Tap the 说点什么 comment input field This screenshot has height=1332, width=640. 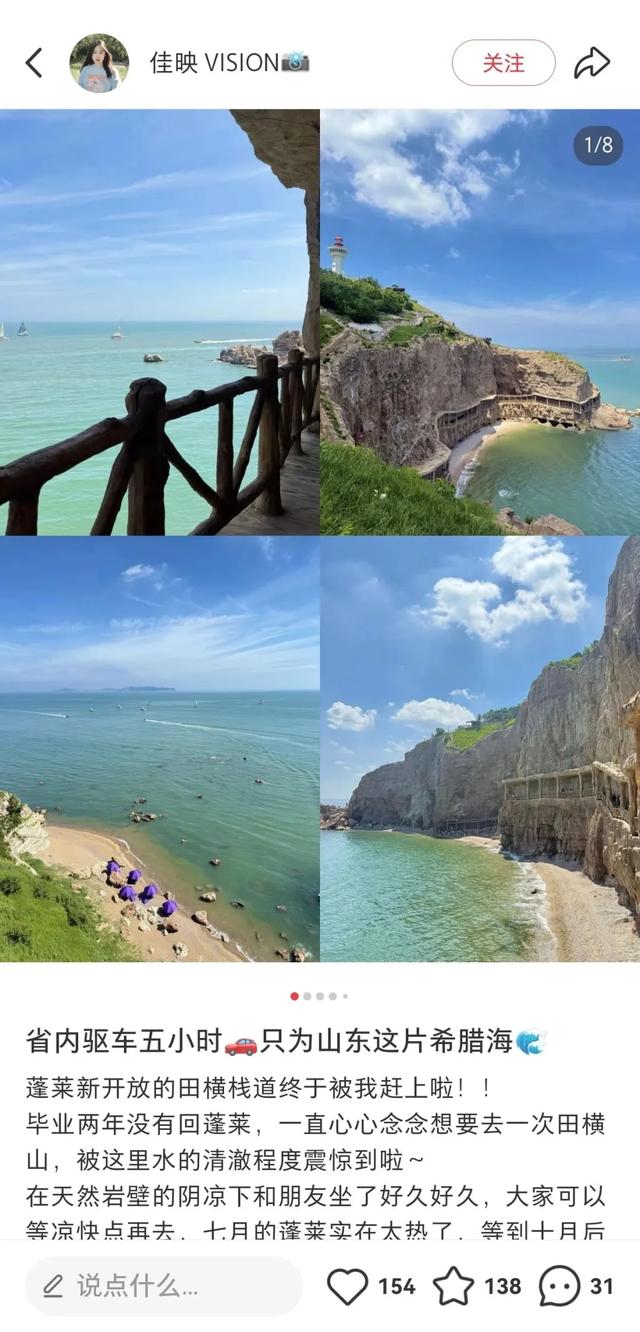click(x=164, y=1286)
